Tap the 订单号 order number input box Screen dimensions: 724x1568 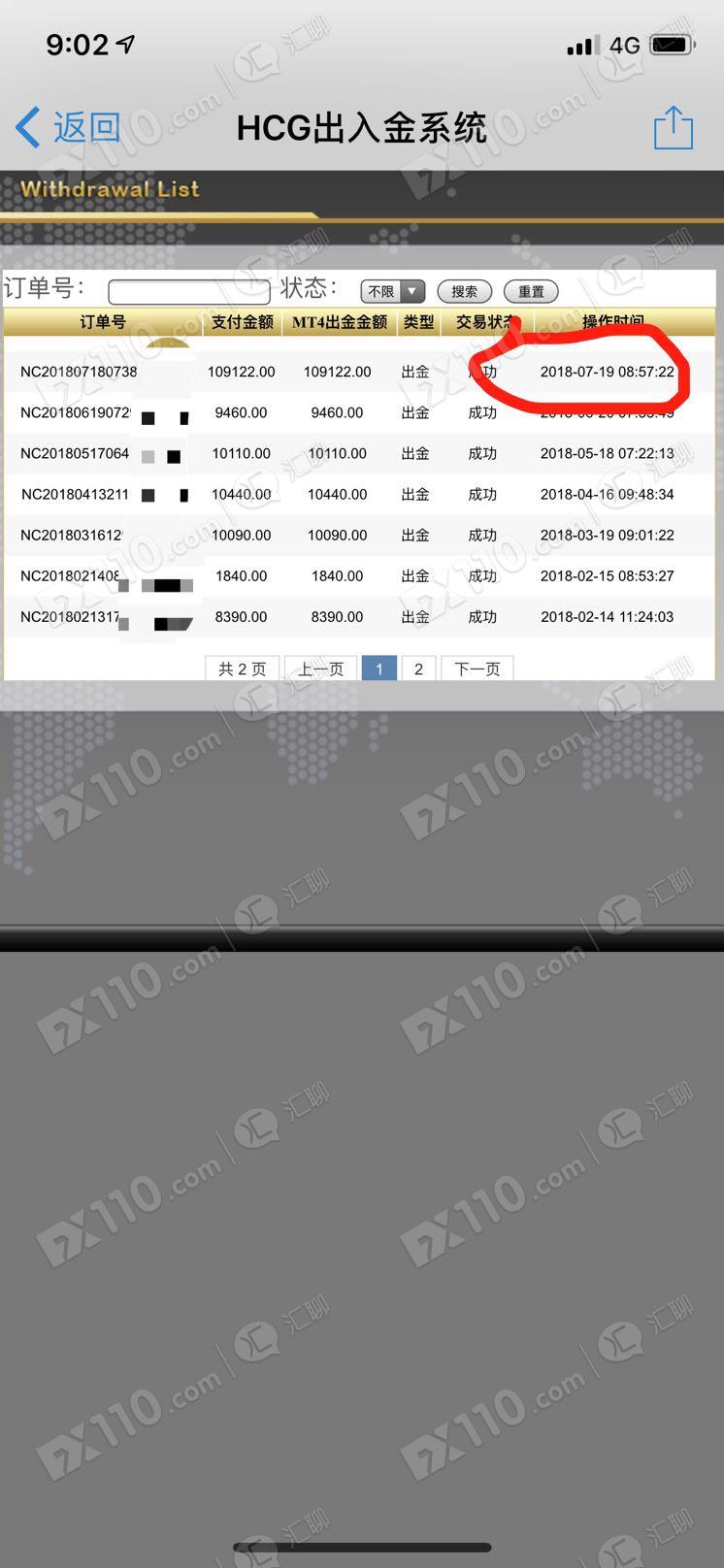(188, 291)
